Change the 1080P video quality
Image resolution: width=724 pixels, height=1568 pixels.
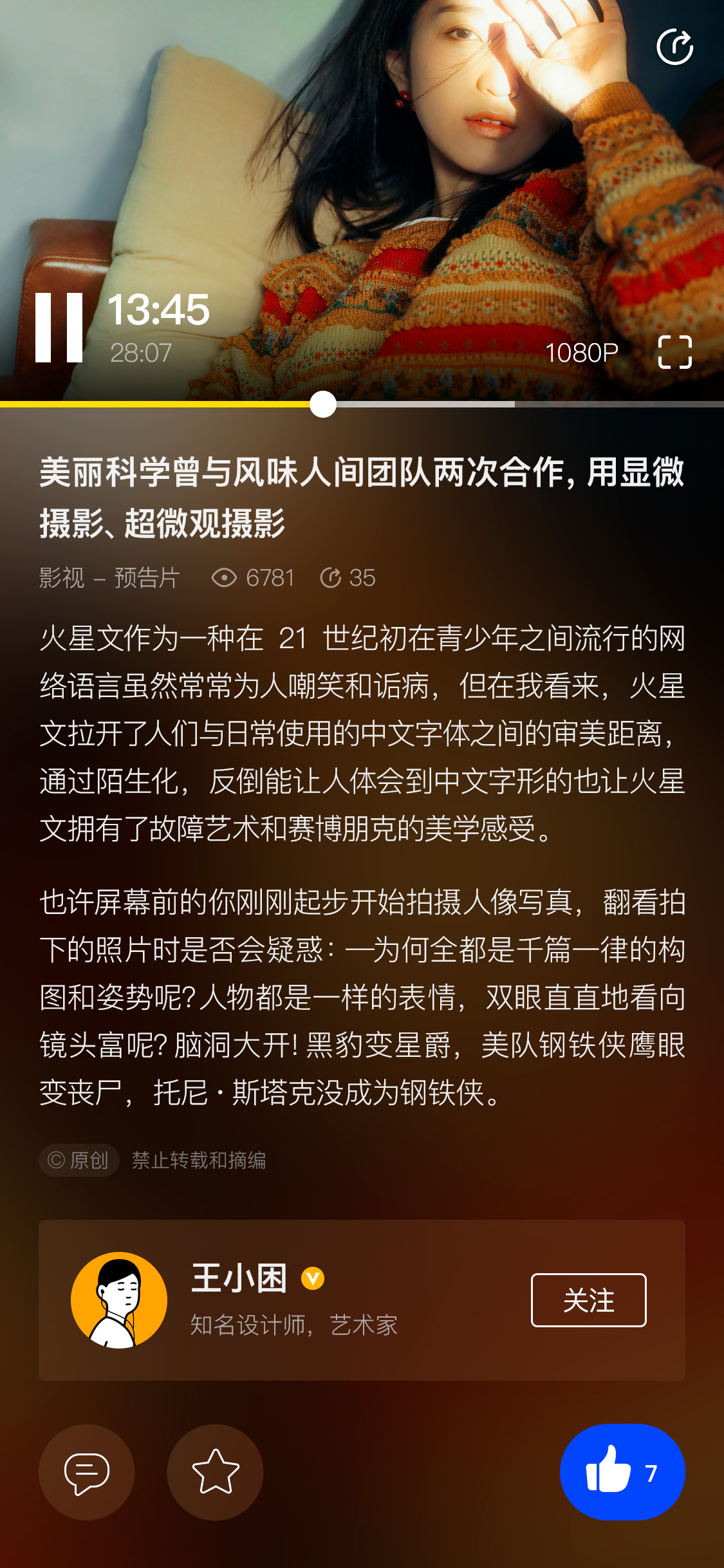click(581, 353)
